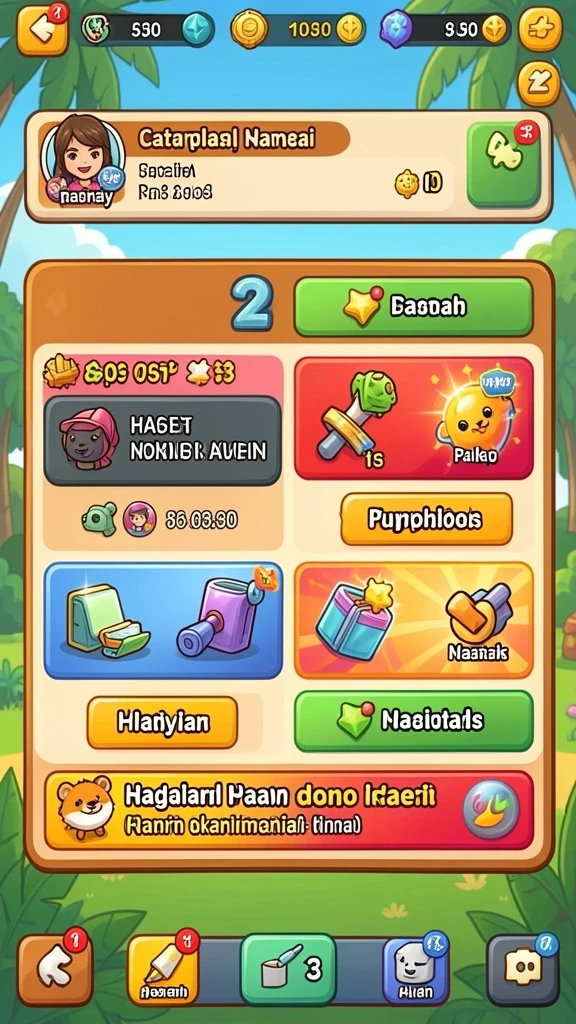This screenshot has height=1024, width=576.
Task: Open the red hammer and Palao card
Action: 413,418
